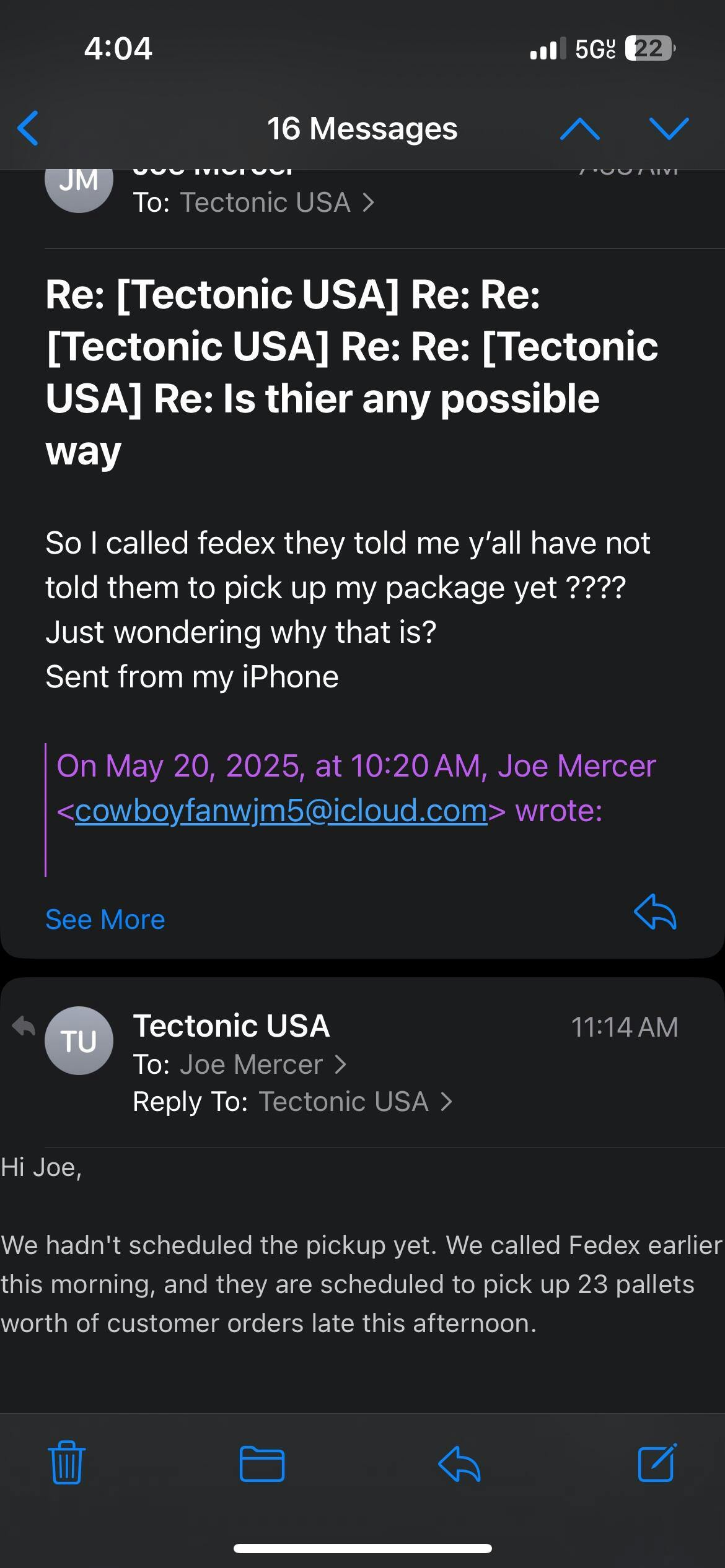Open the cowboyfanwjm5@icloud.com email link

pos(281,810)
